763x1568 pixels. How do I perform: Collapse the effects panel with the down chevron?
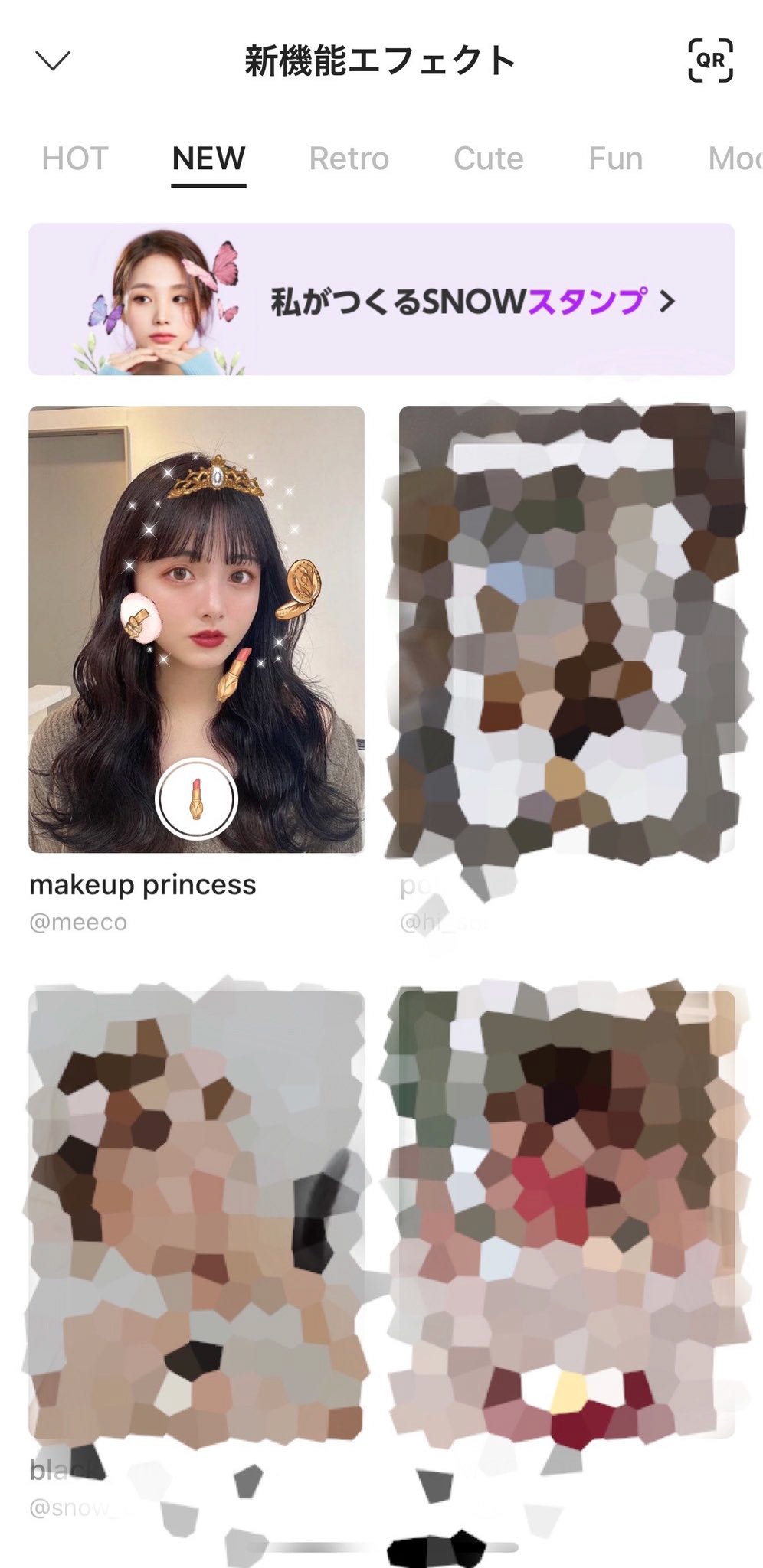53,60
